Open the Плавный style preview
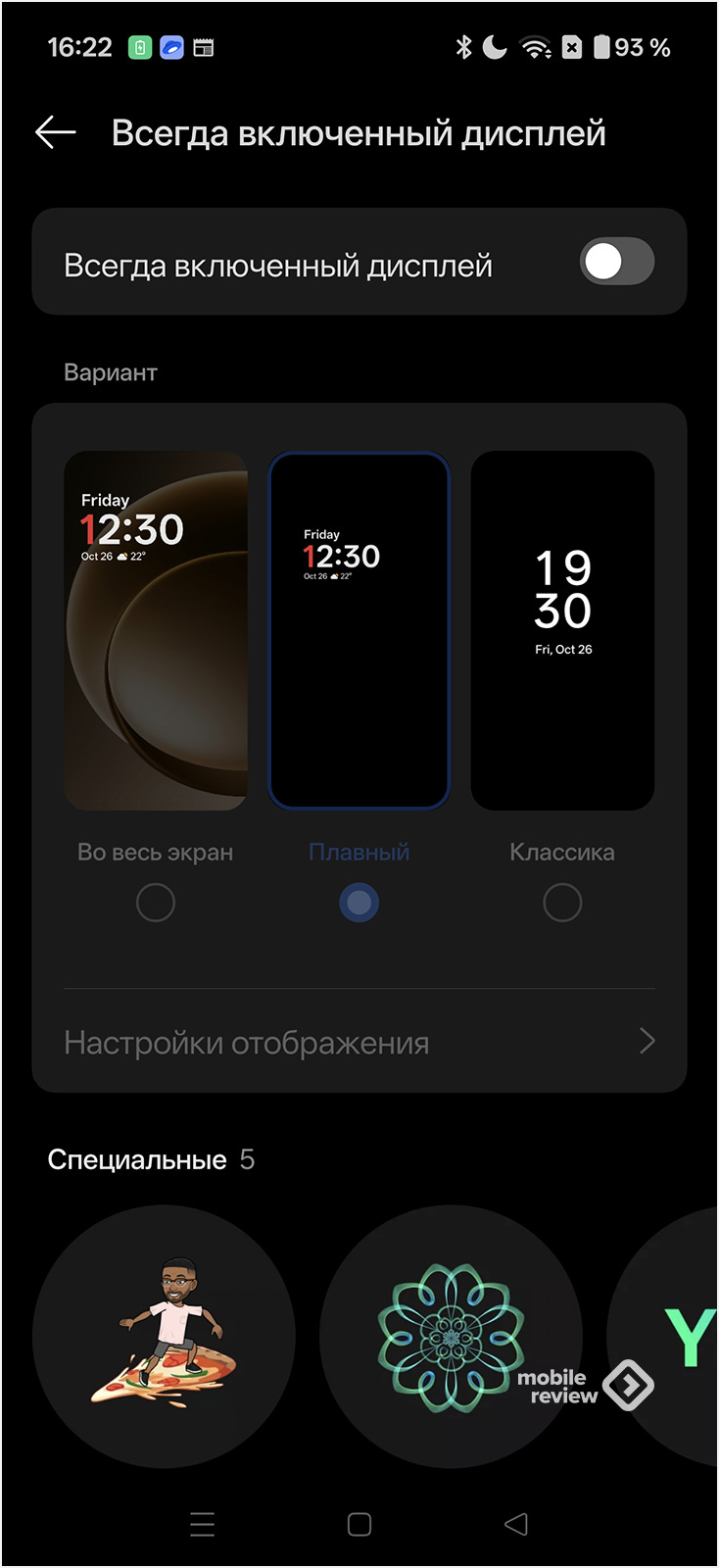 pyautogui.click(x=359, y=630)
